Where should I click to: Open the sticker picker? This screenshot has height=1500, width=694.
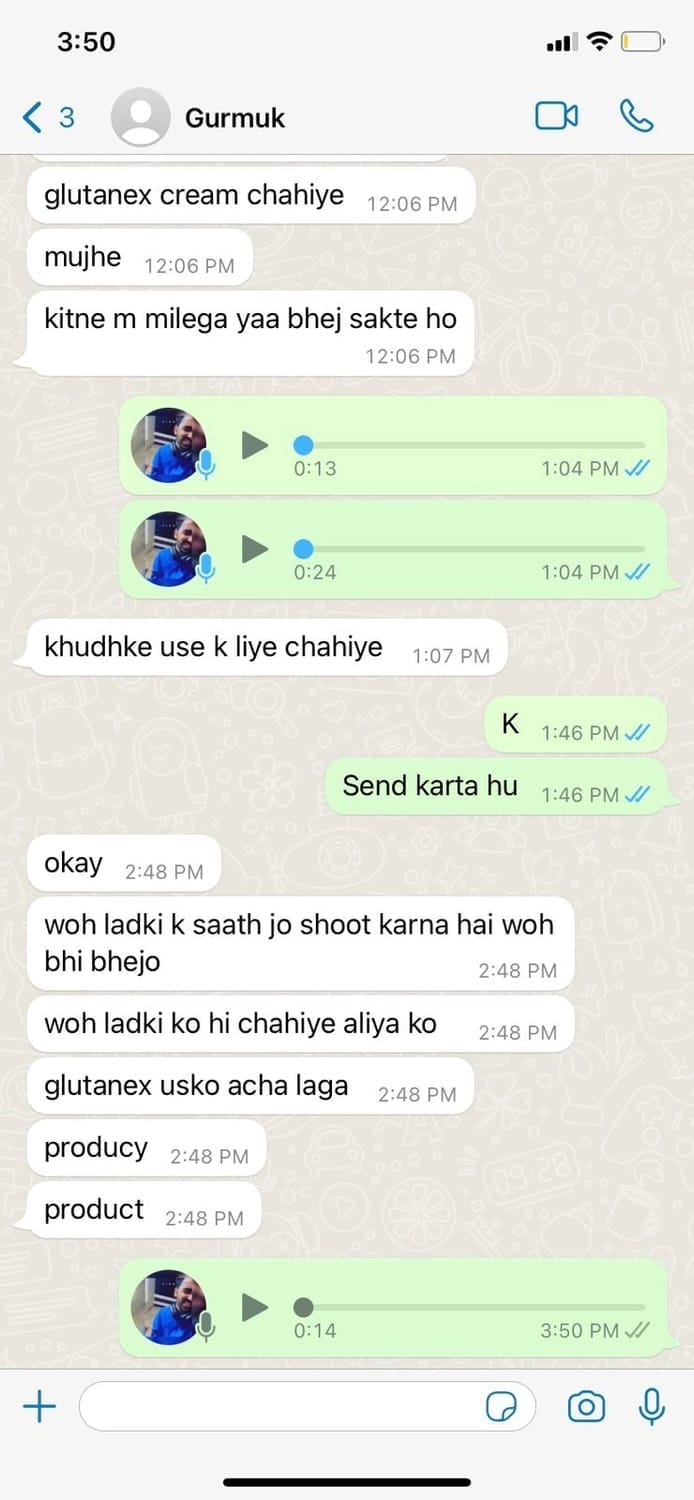[502, 1408]
